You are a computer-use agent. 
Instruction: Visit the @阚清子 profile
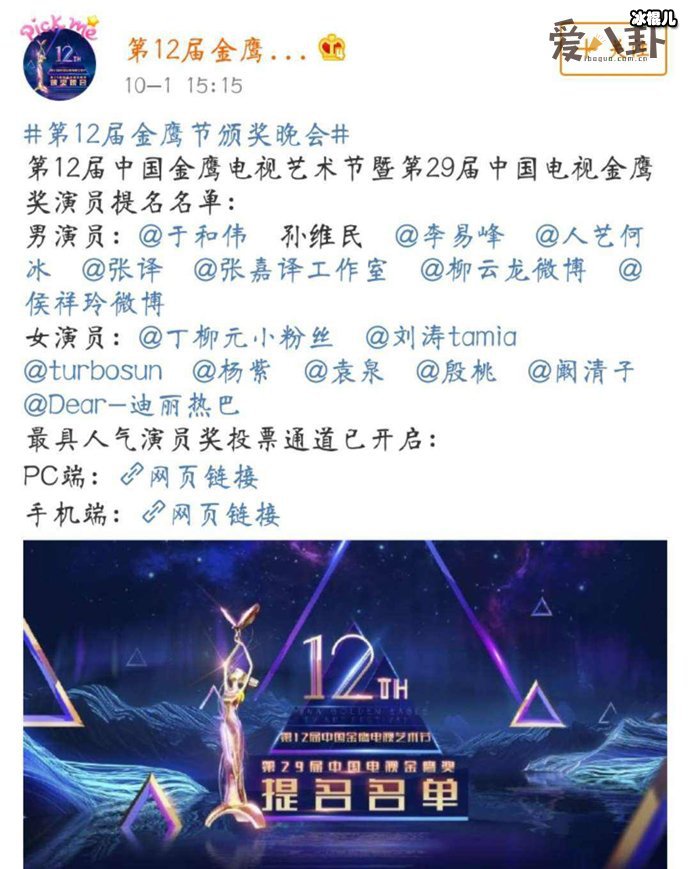point(582,371)
